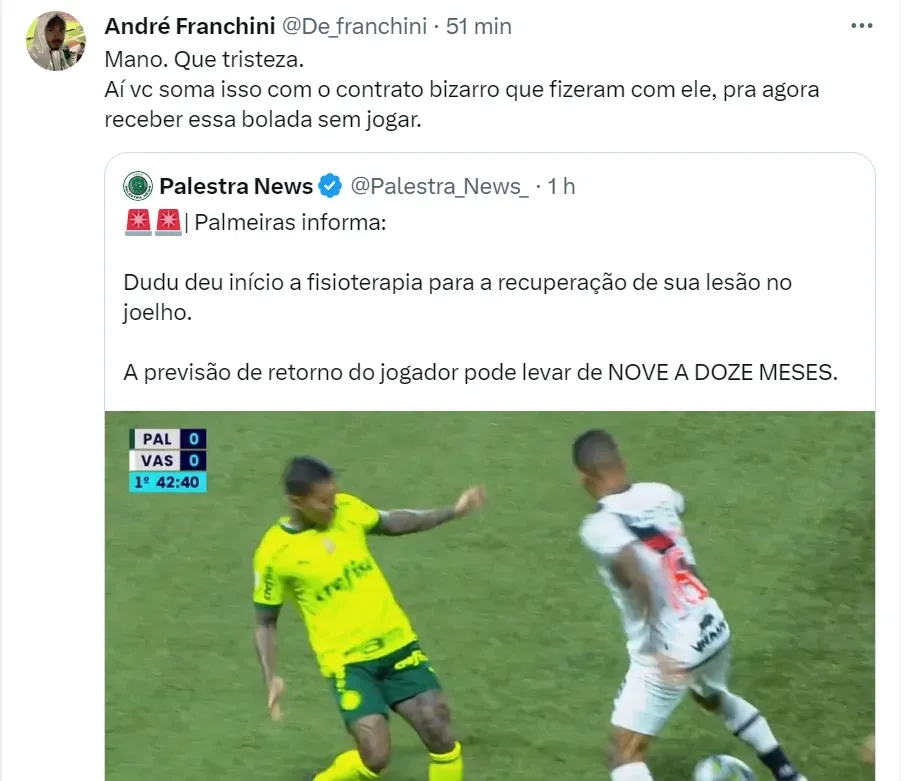
Task: Open the tweet's more options menu
Action: click(861, 26)
